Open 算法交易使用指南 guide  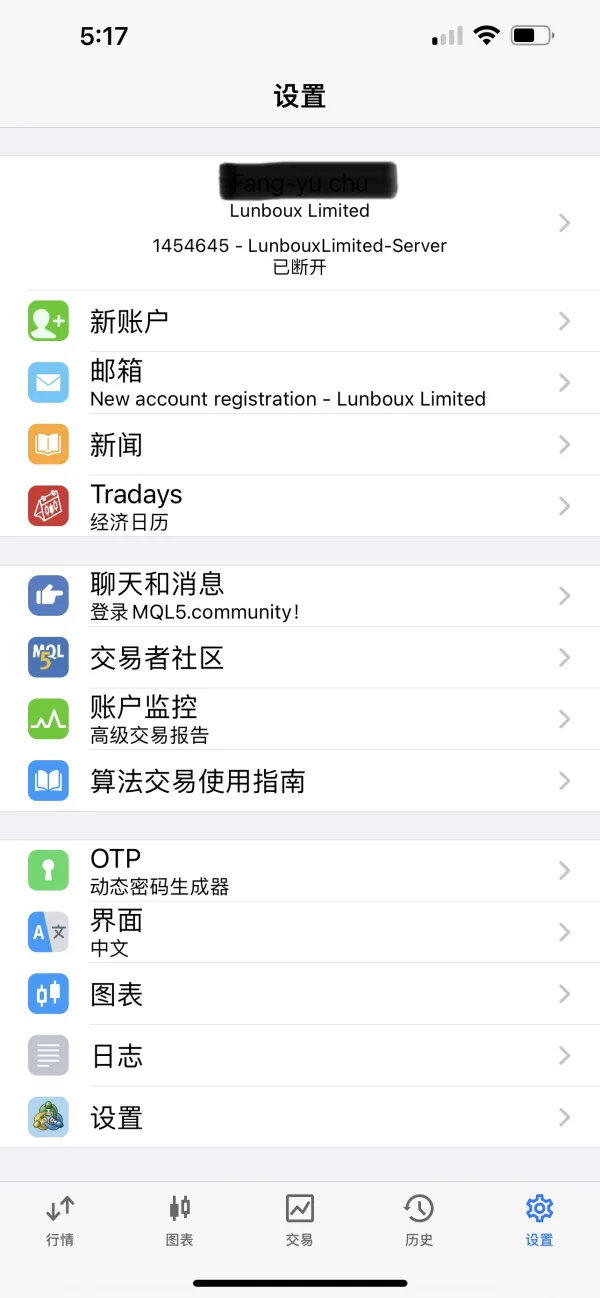tap(300, 781)
